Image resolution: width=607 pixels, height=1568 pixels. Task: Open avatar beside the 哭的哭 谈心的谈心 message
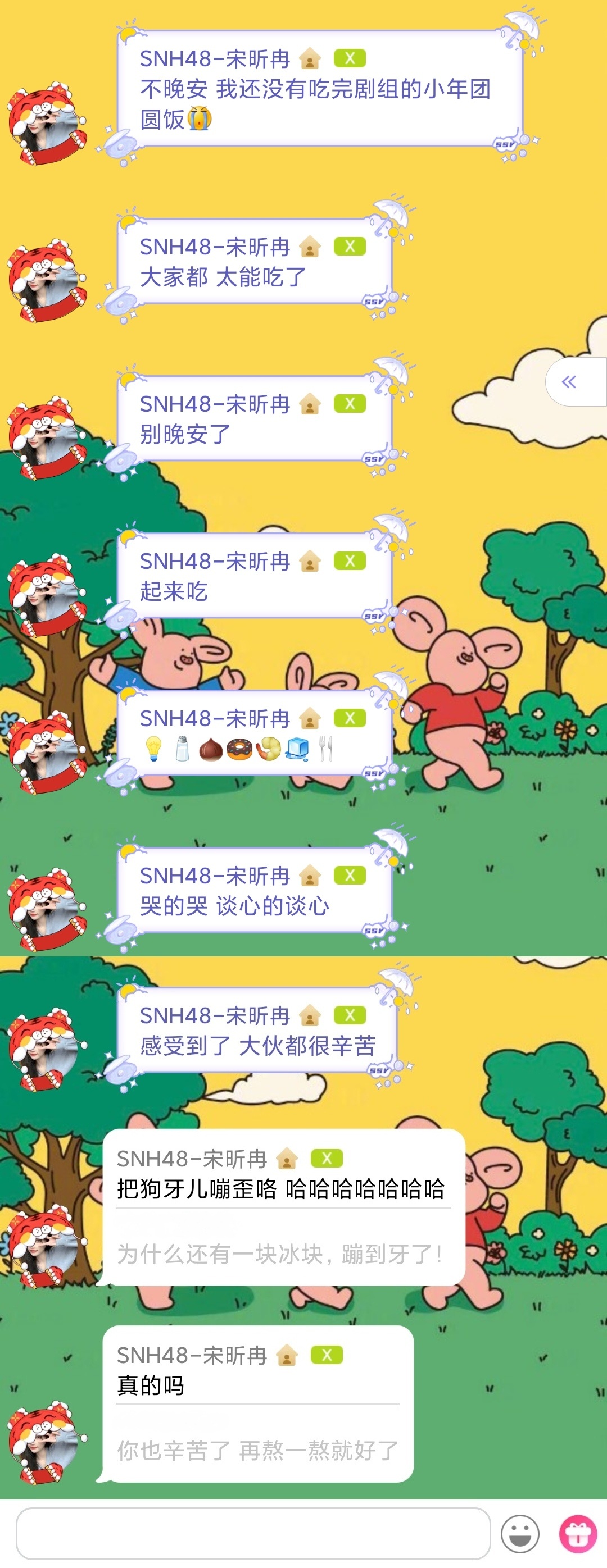(x=46, y=909)
